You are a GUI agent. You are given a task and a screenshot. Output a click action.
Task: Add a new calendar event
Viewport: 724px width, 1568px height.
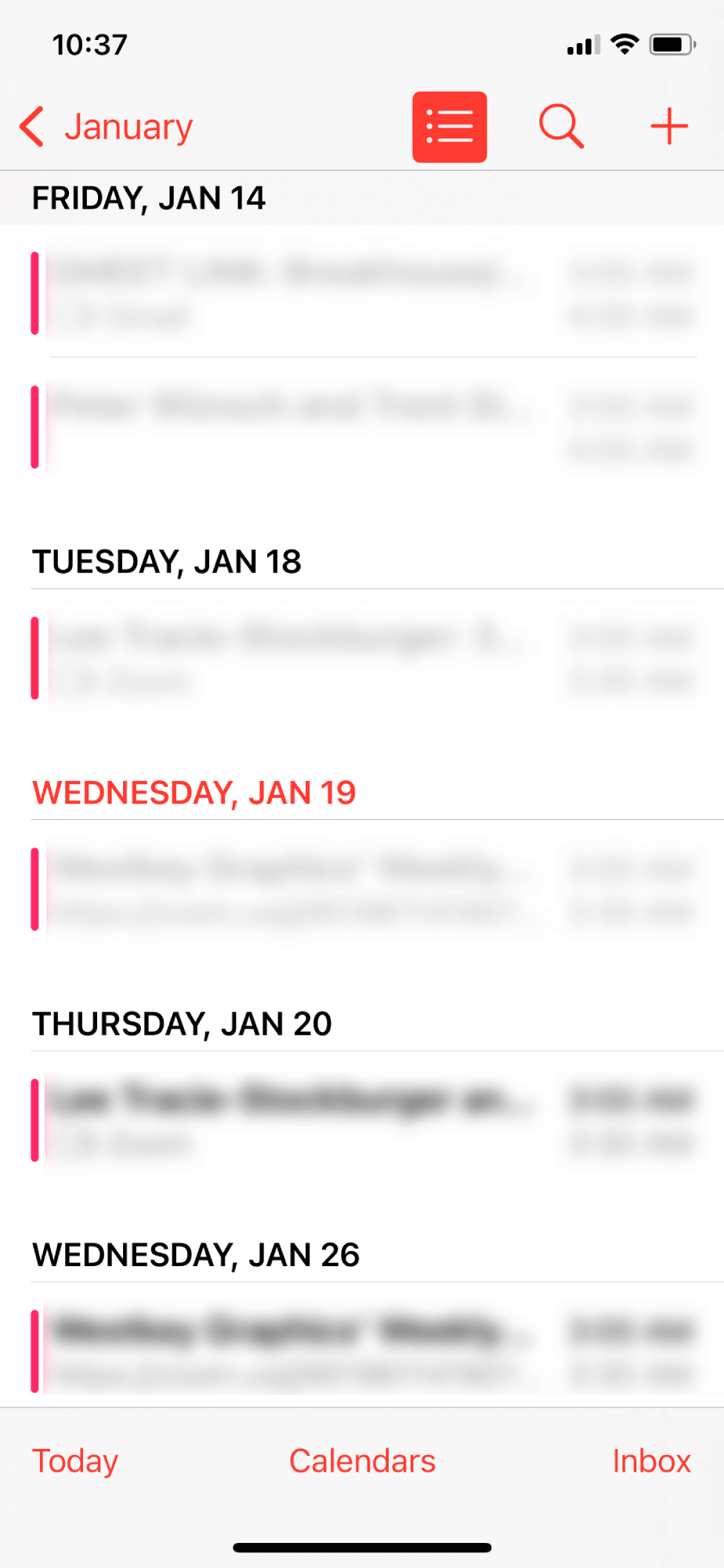668,126
